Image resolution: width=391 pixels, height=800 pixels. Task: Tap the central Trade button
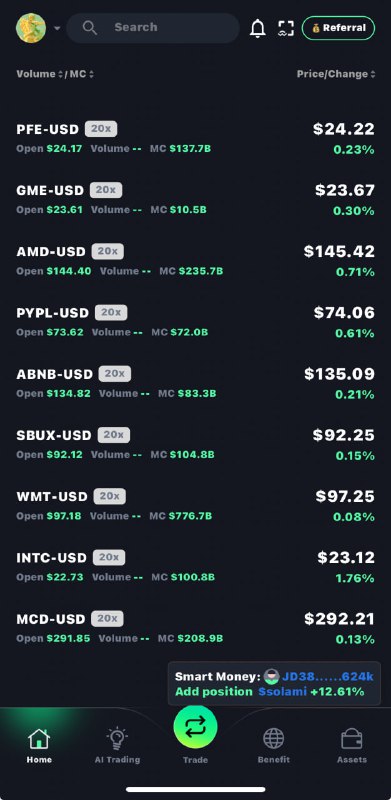[196, 727]
